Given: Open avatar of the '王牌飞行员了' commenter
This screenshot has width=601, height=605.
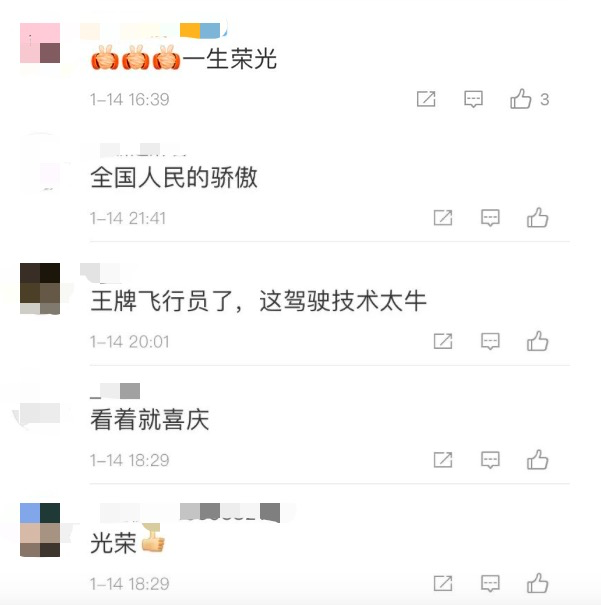Looking at the screenshot, I should point(40,288).
